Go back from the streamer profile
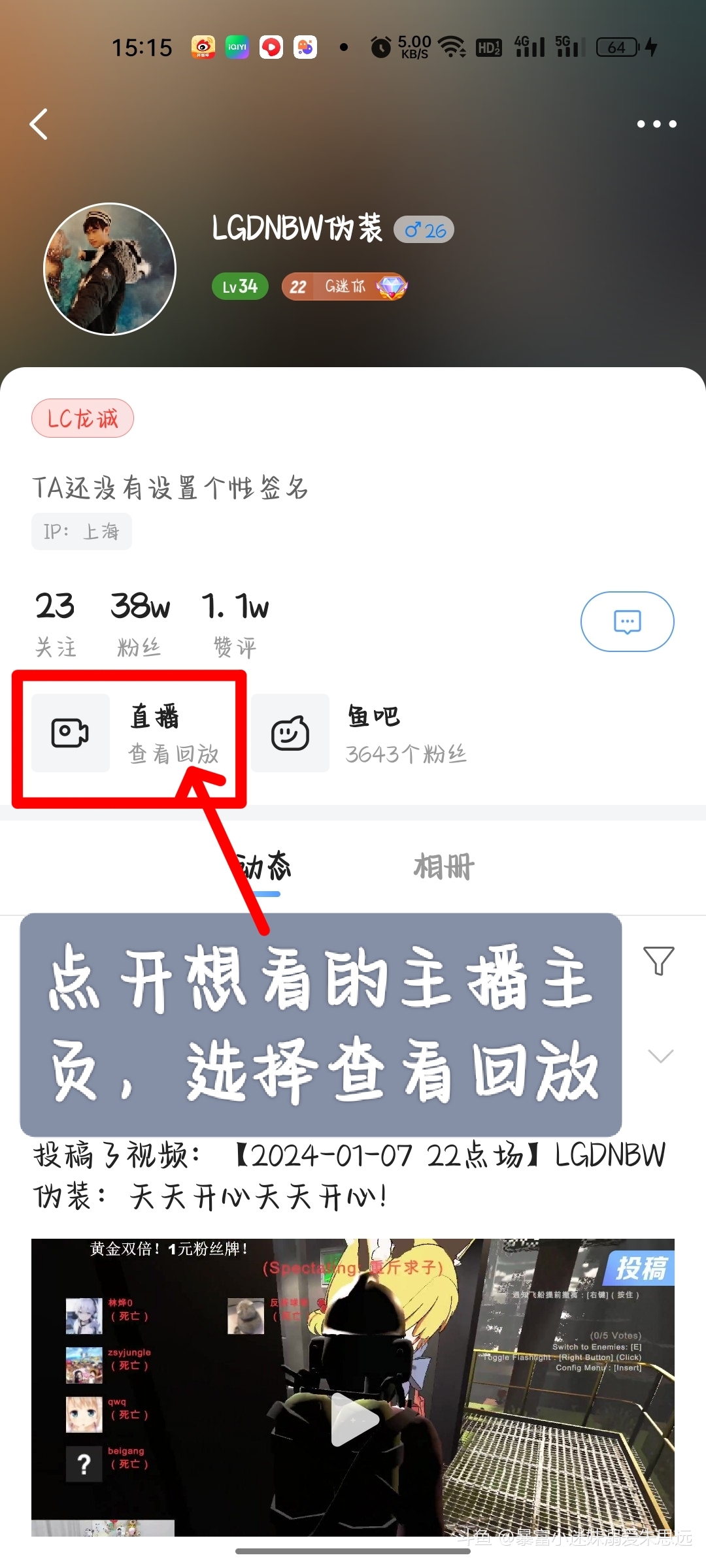Image resolution: width=706 pixels, height=1568 pixels. (x=39, y=124)
